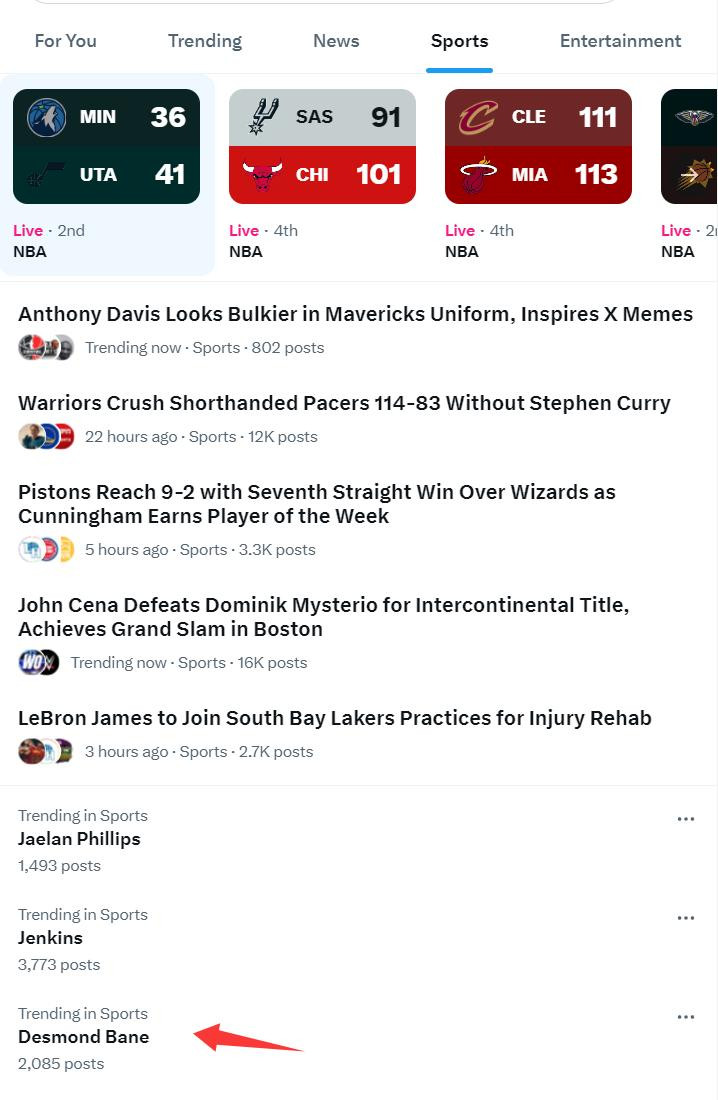Open more options for Desmond Bane trend

pyautogui.click(x=686, y=1017)
